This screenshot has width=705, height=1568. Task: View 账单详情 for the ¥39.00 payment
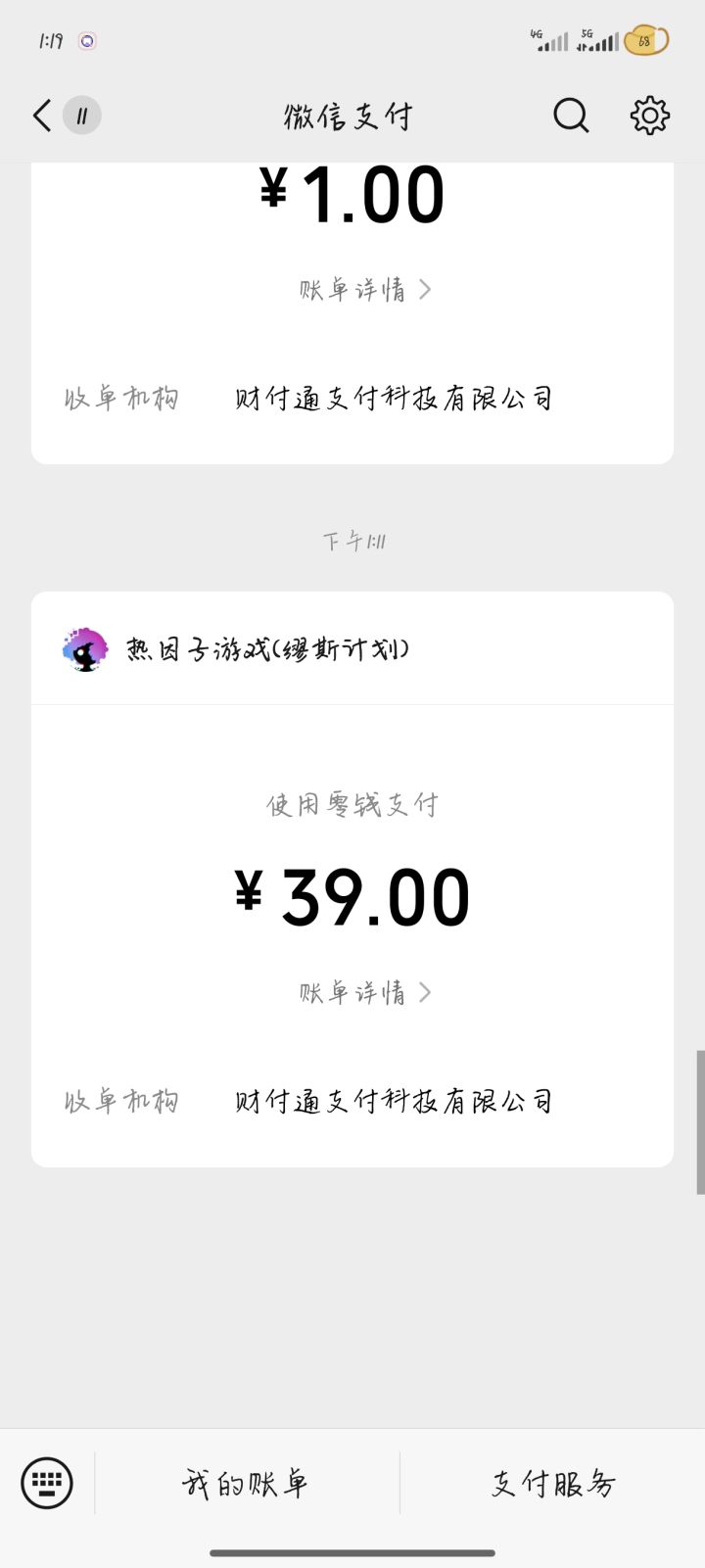point(364,993)
